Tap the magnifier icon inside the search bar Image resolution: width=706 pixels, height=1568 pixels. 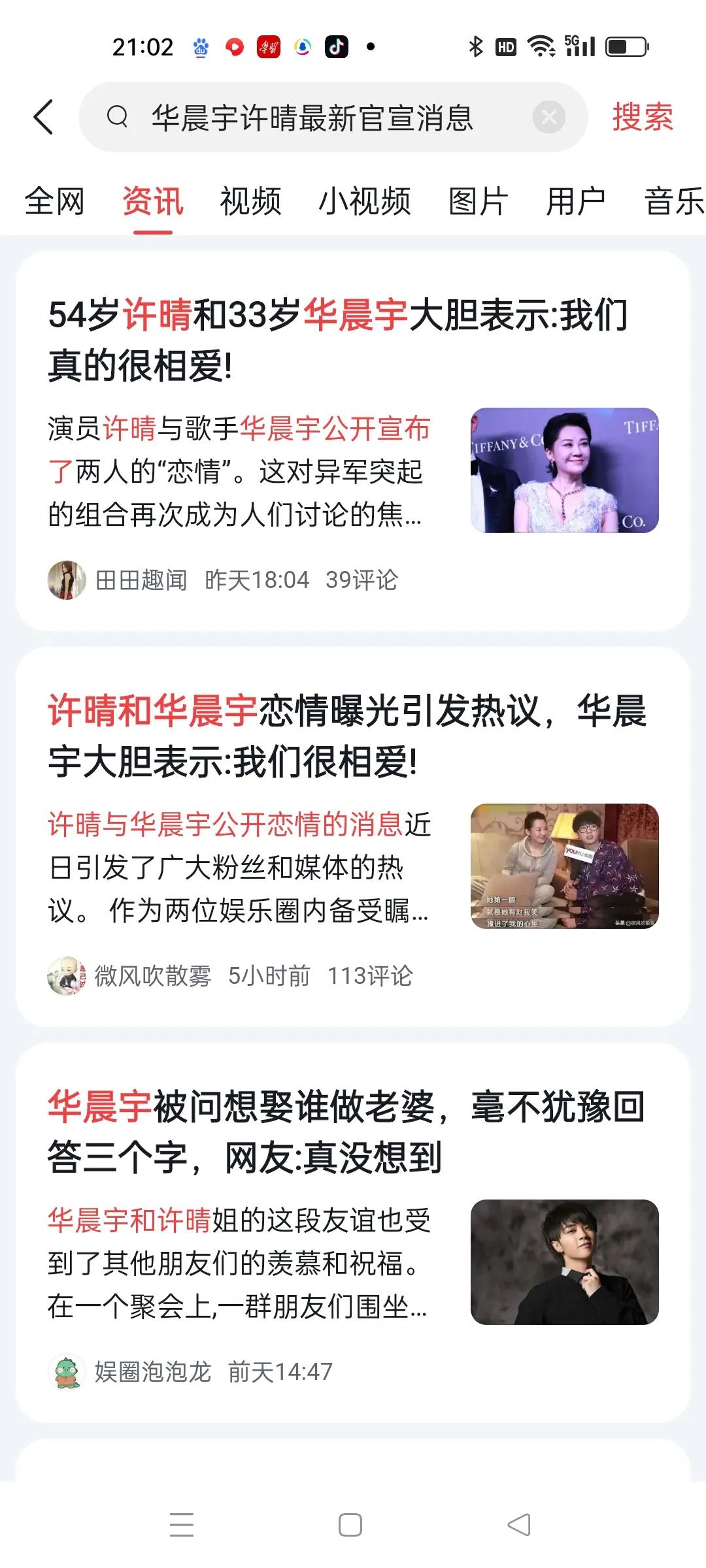119,116
